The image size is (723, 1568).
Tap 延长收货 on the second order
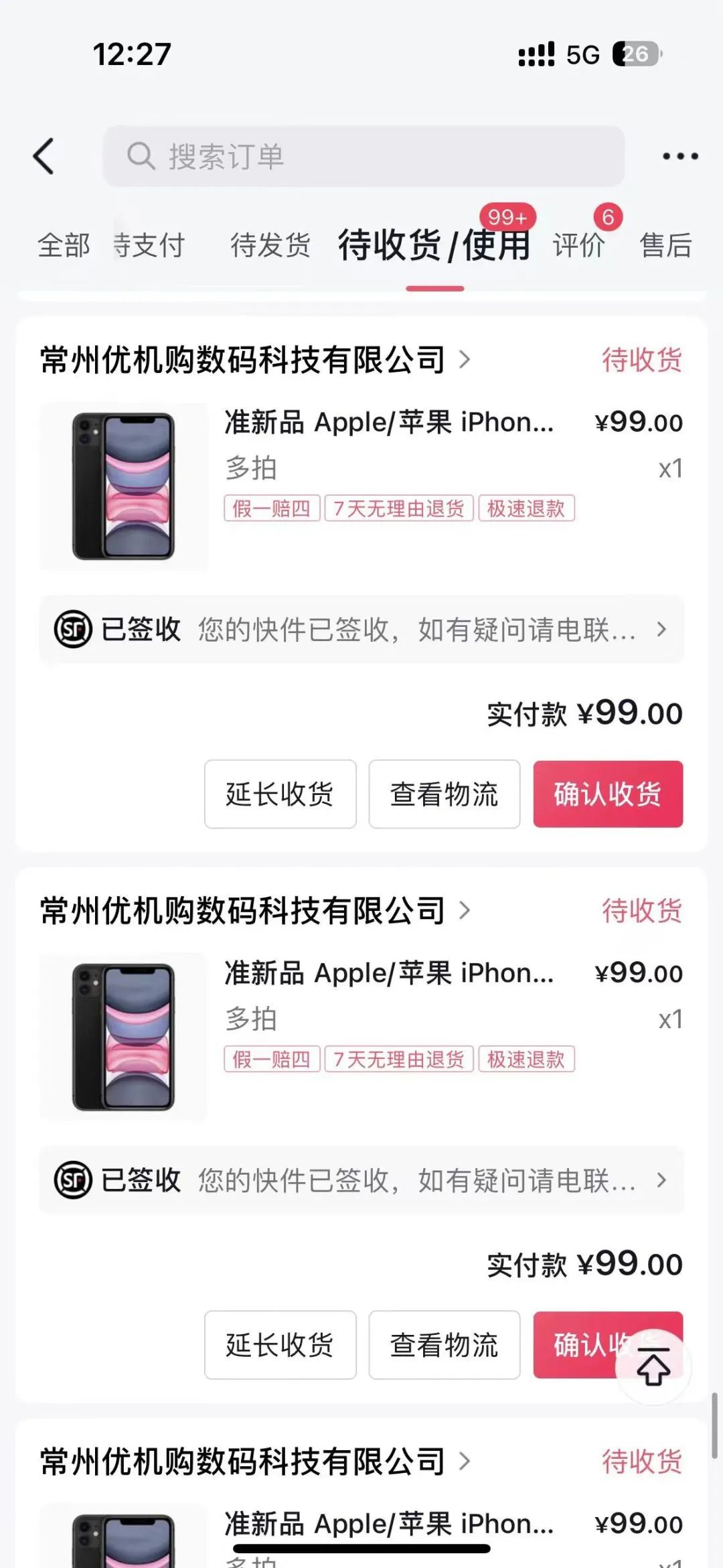coord(280,1345)
